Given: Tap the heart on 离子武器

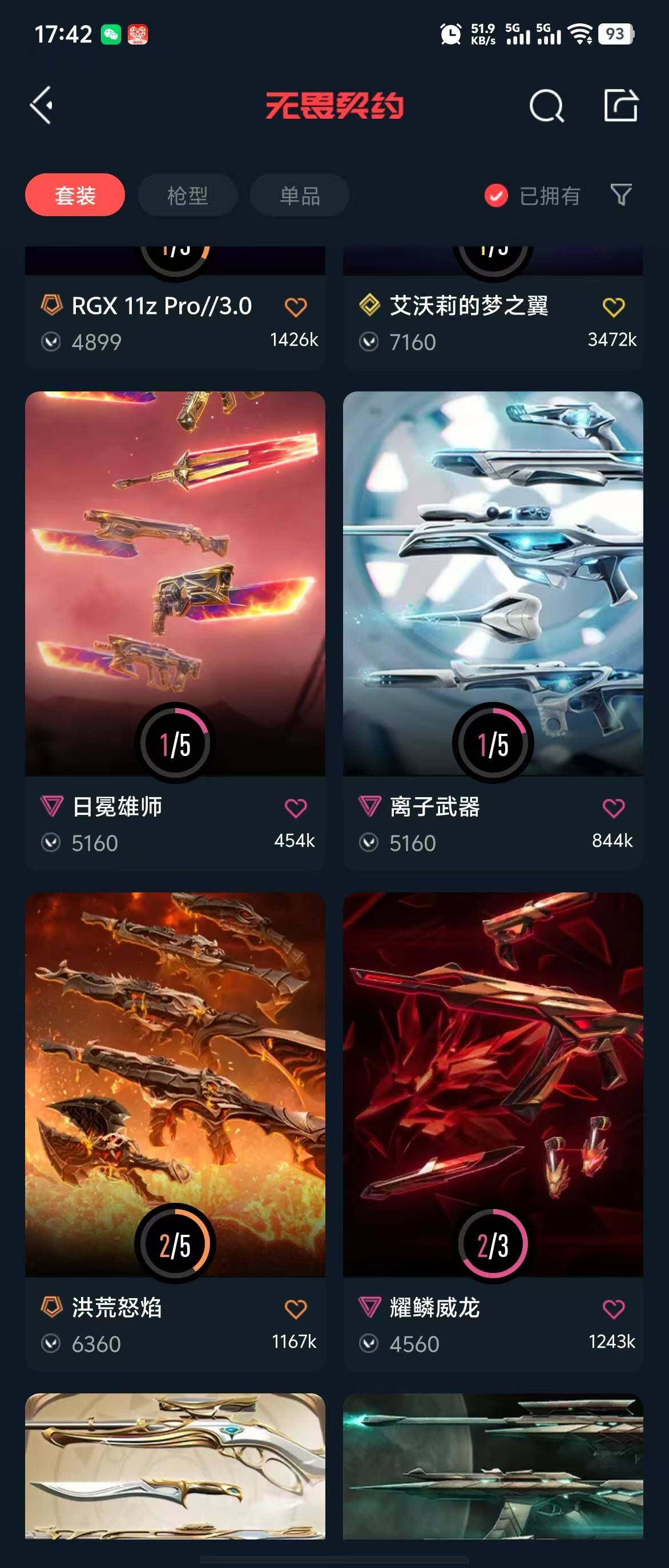Looking at the screenshot, I should 613,809.
